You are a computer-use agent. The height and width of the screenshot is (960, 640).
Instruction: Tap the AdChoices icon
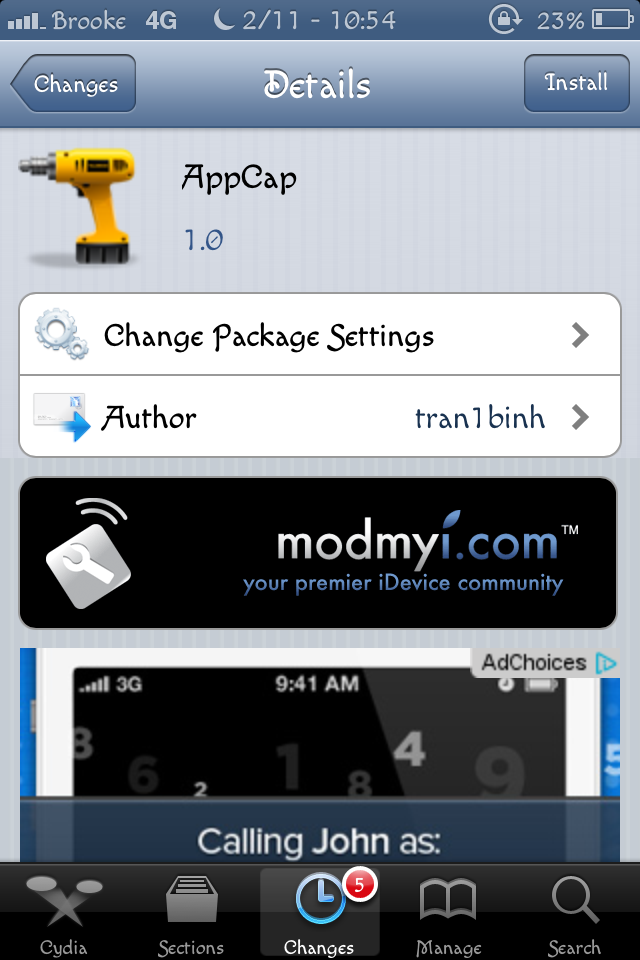pos(604,662)
